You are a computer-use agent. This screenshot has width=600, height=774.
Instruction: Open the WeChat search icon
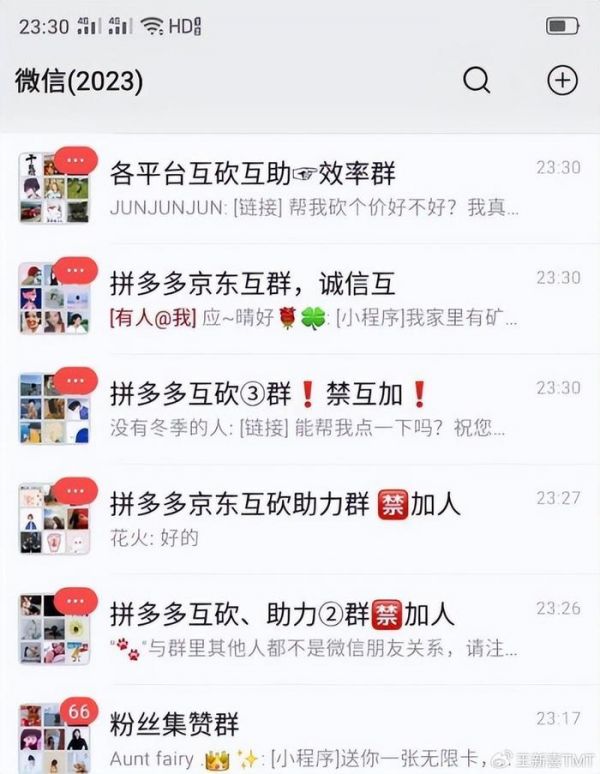click(x=477, y=81)
